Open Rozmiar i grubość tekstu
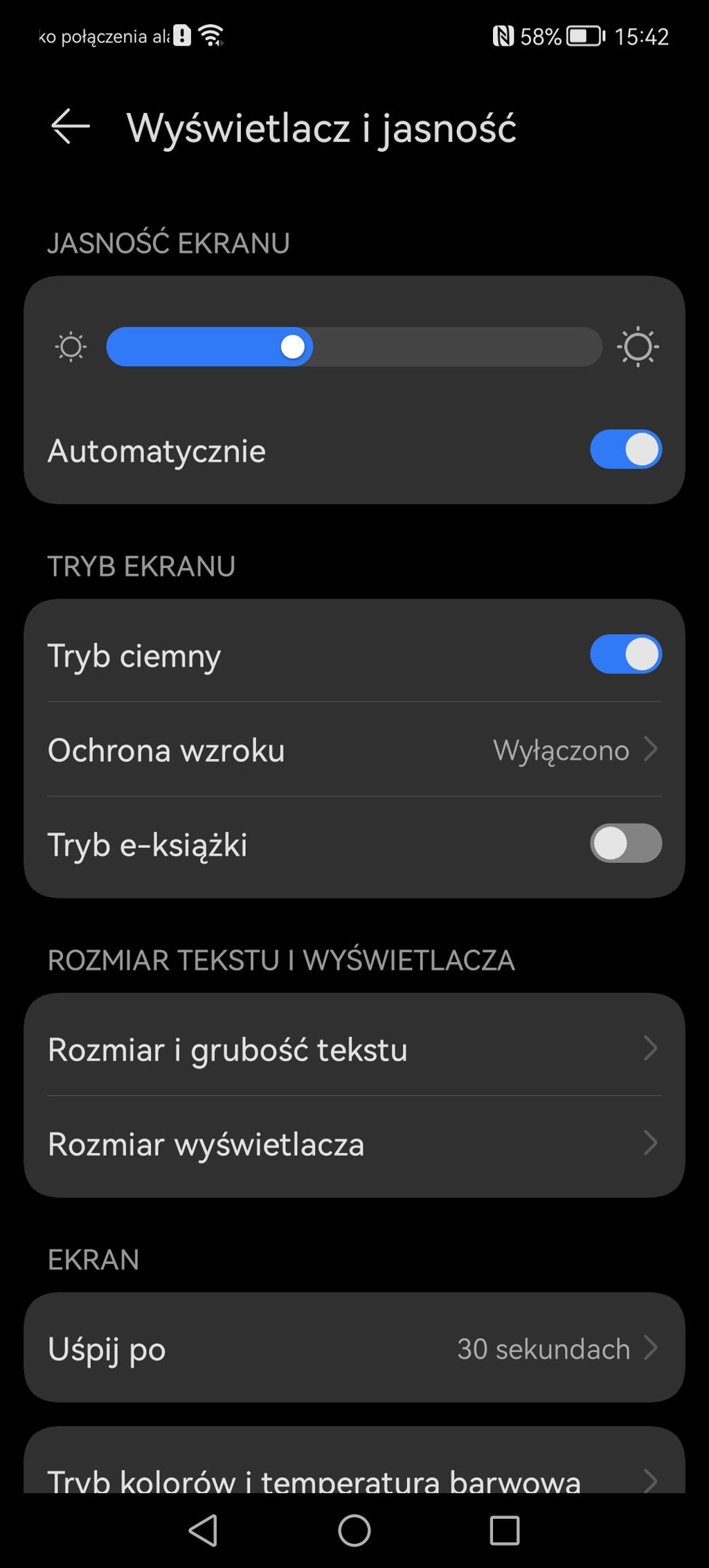The height and width of the screenshot is (1568, 709). [x=354, y=1049]
